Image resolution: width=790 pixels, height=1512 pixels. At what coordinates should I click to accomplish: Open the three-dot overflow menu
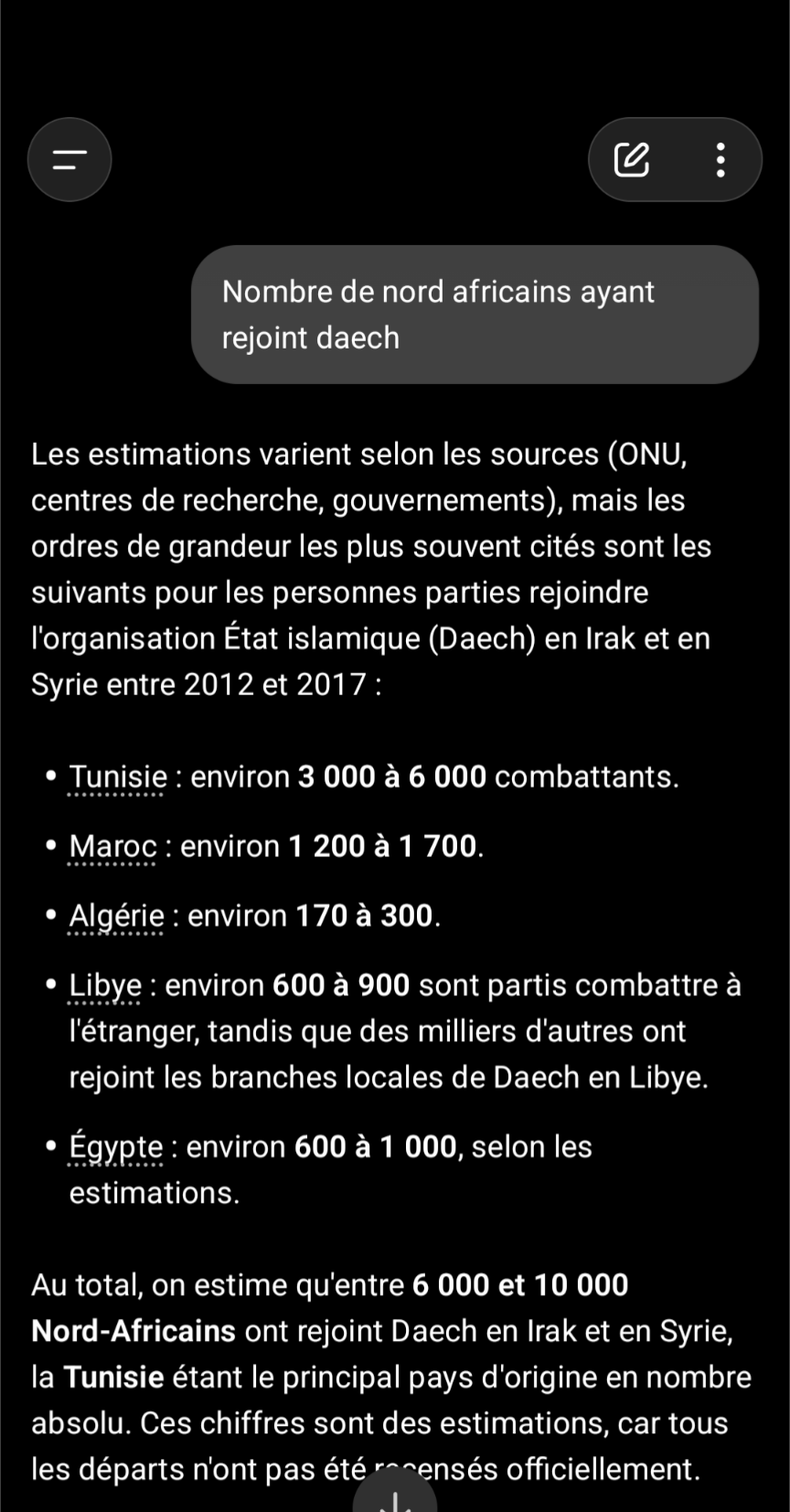click(x=721, y=160)
